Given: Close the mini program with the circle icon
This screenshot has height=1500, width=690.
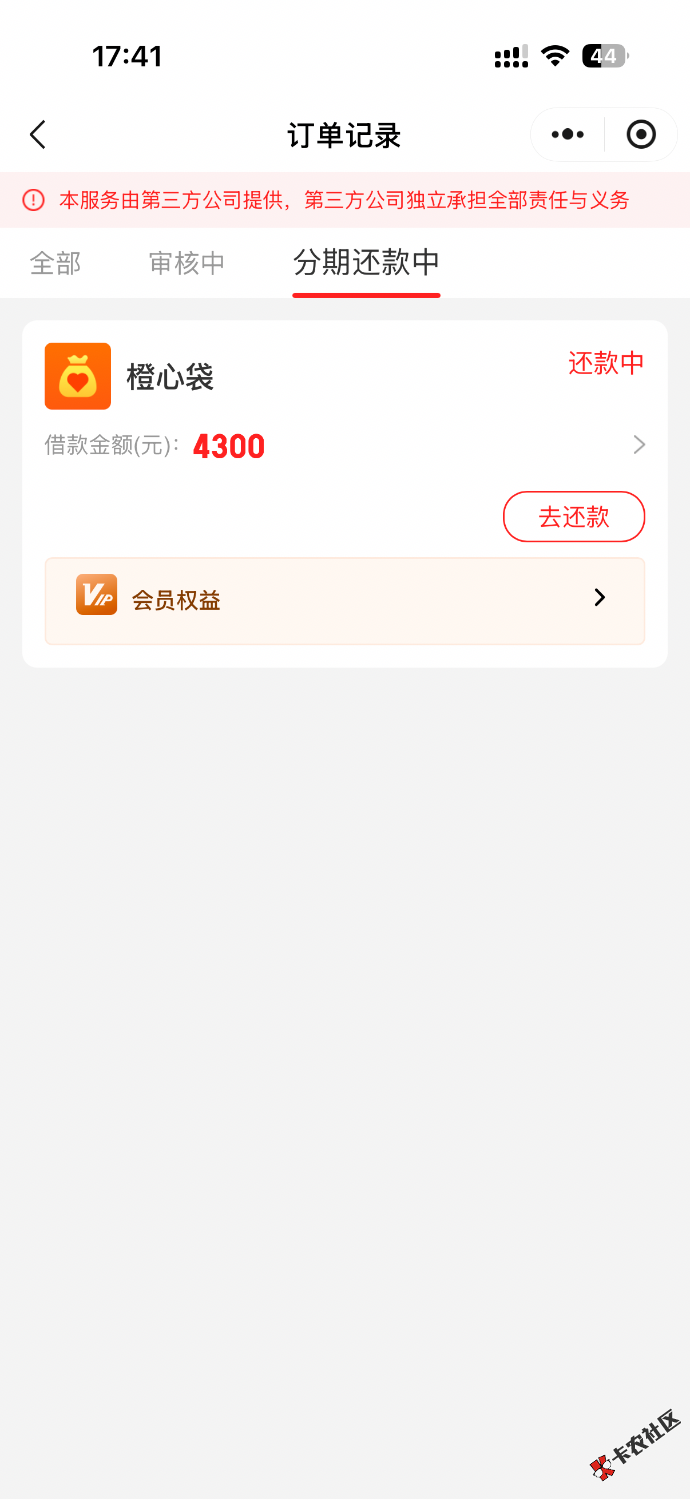Looking at the screenshot, I should tap(641, 134).
